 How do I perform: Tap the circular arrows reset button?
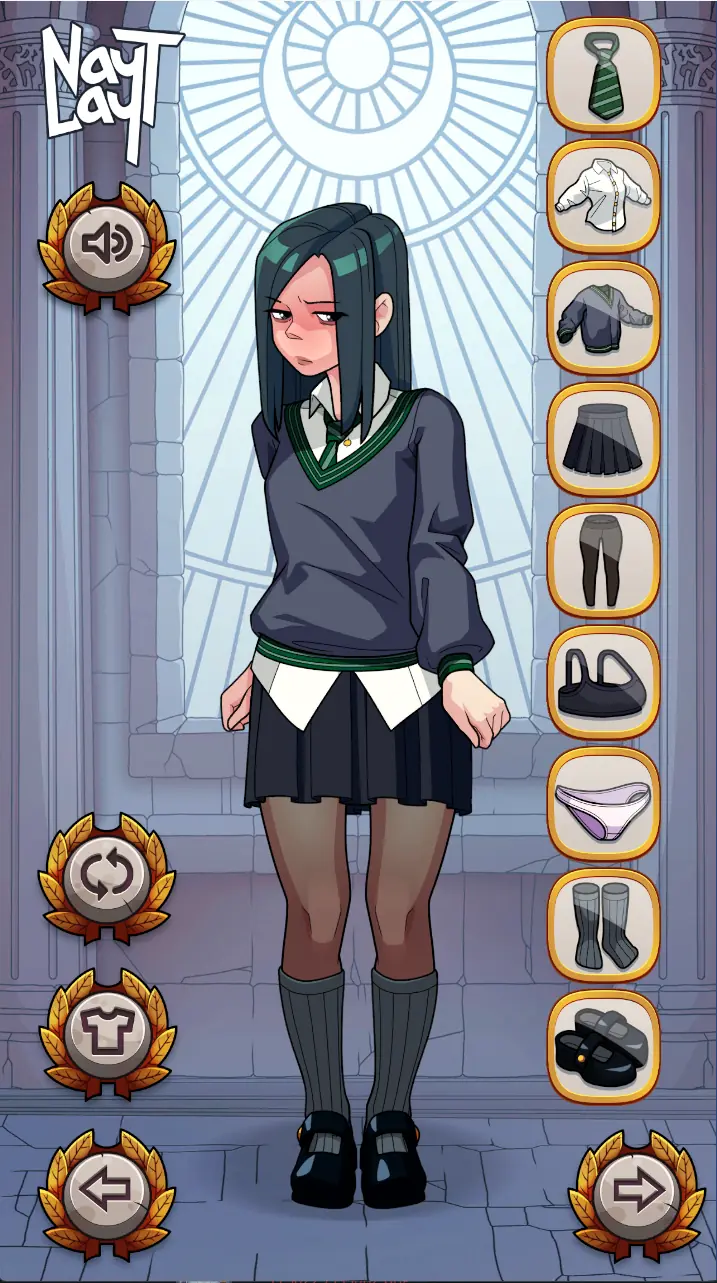[x=107, y=876]
